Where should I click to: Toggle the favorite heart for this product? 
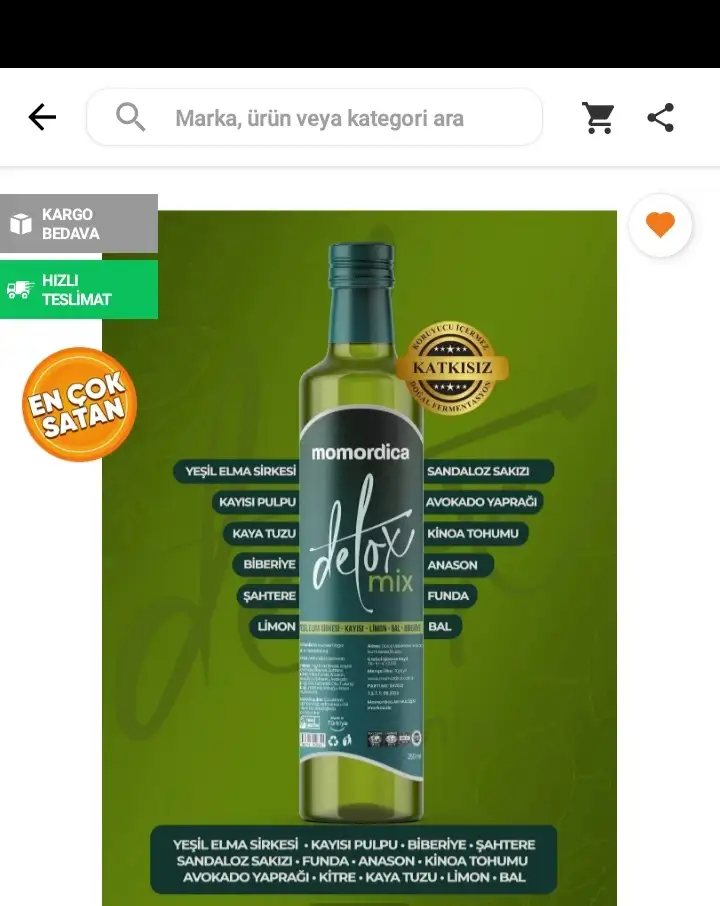pyautogui.click(x=660, y=225)
